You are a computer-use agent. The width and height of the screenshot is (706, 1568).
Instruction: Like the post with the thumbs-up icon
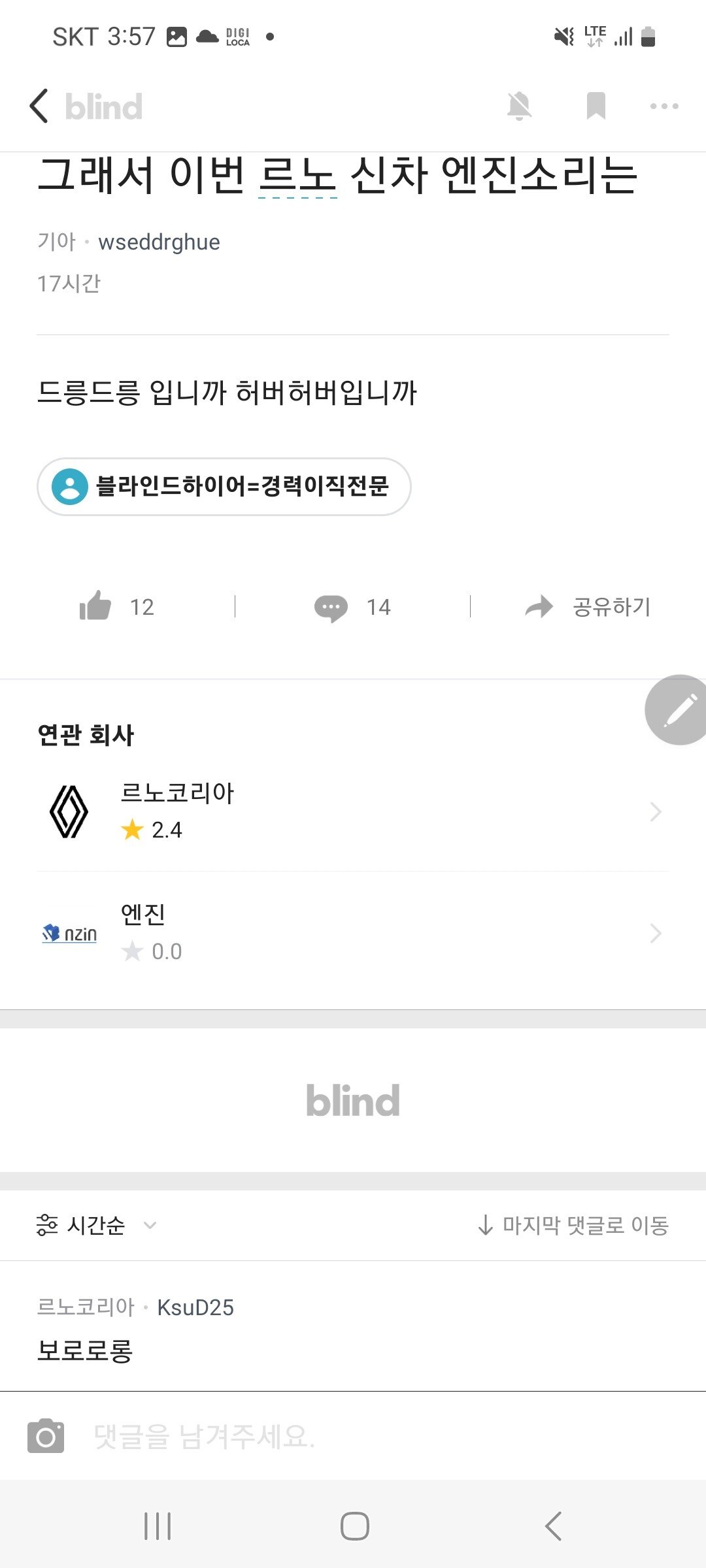tap(96, 606)
